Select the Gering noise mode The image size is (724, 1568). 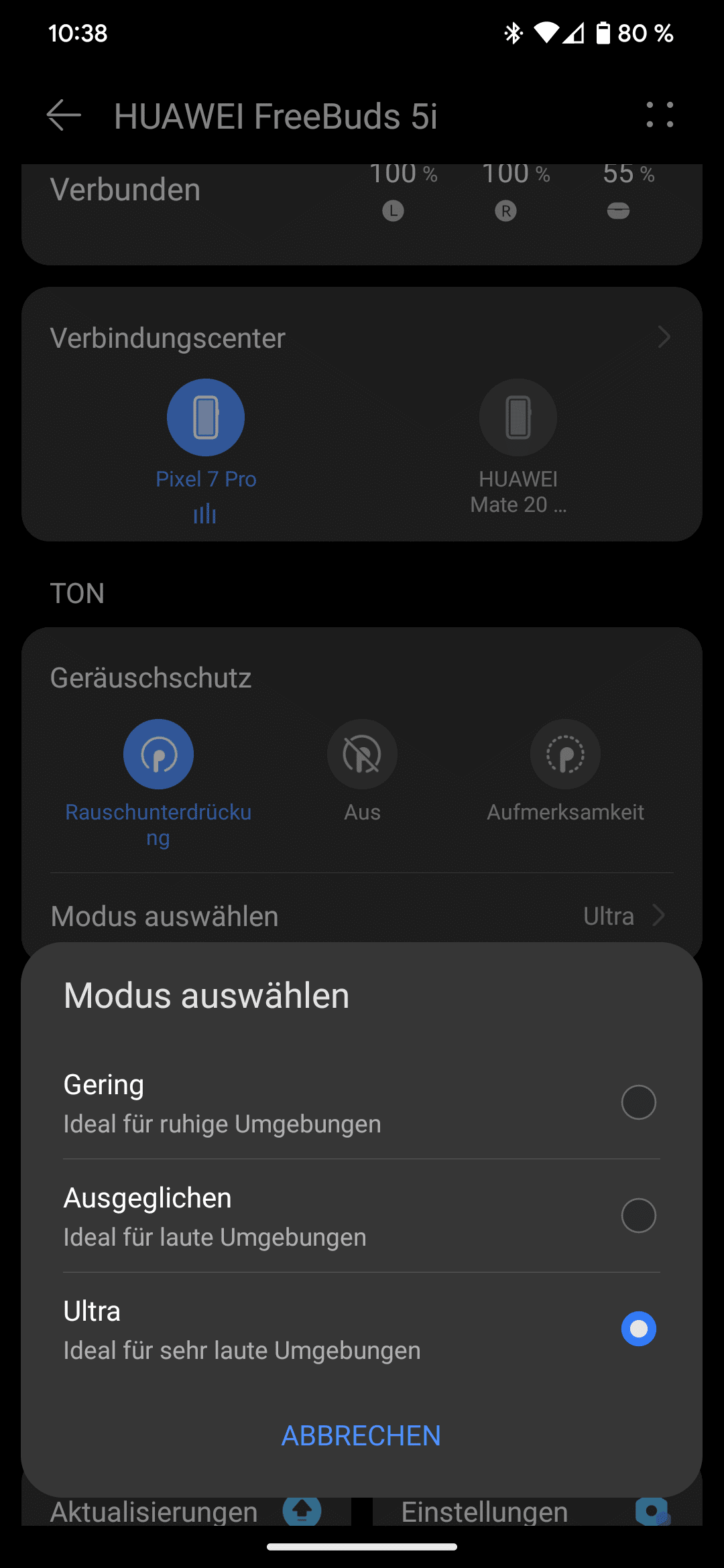coord(638,1102)
